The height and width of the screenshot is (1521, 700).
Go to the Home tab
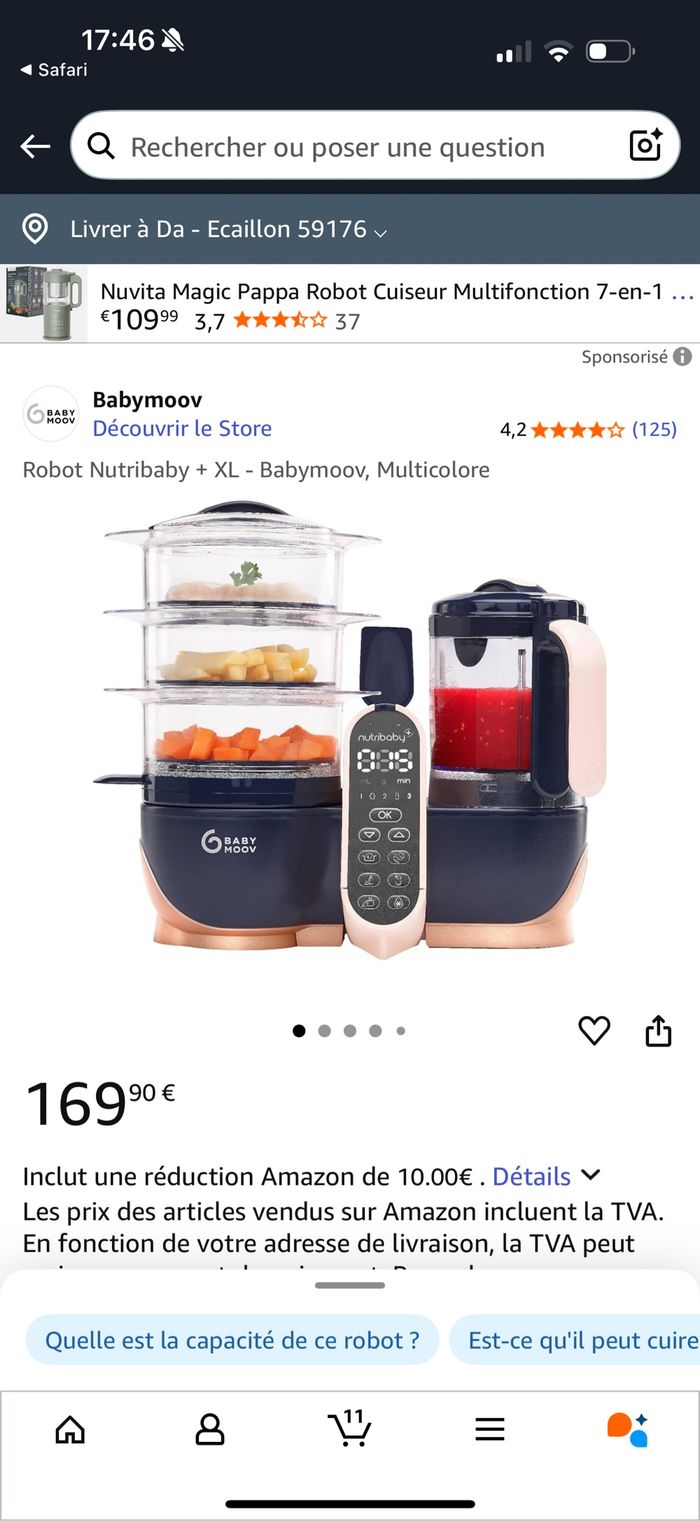pos(70,1430)
